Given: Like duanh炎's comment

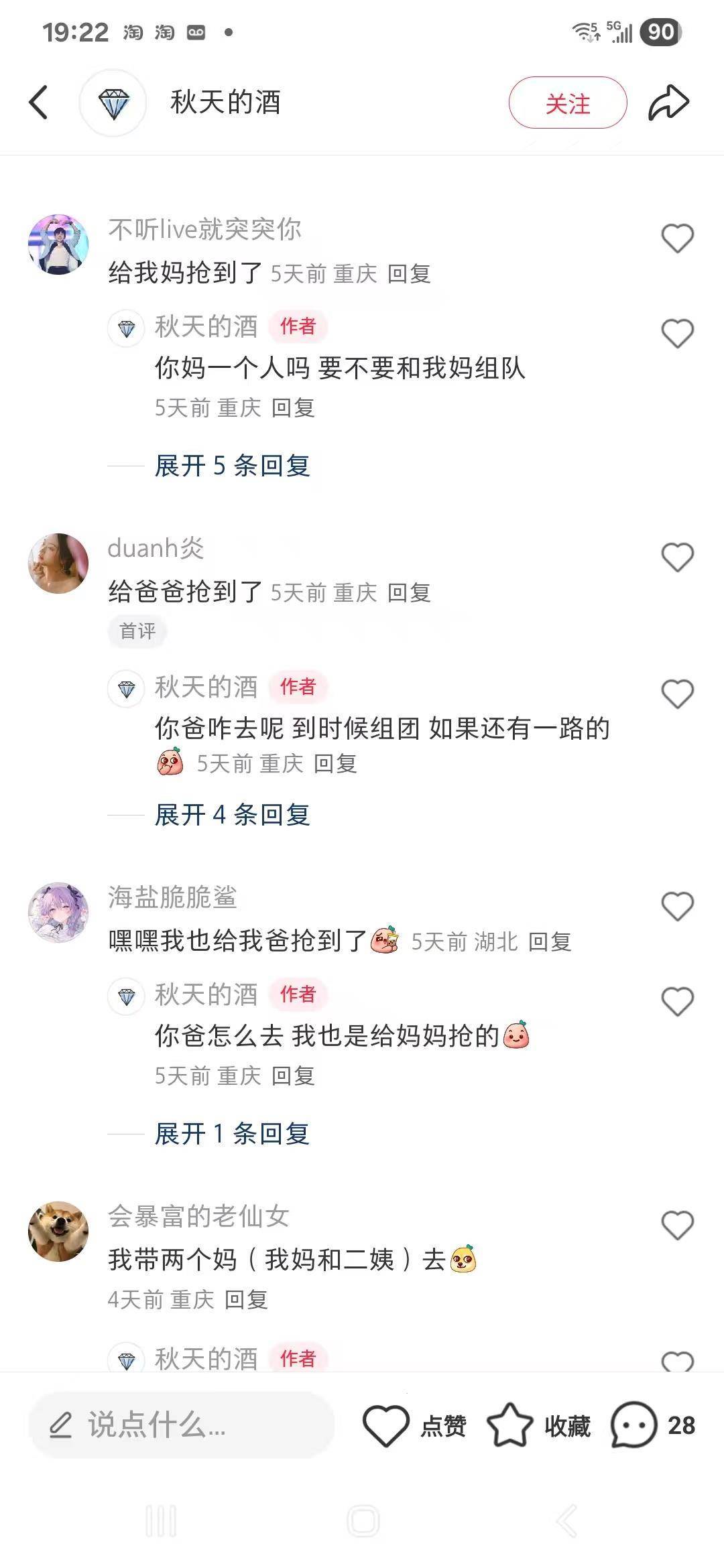Looking at the screenshot, I should pyautogui.click(x=677, y=558).
